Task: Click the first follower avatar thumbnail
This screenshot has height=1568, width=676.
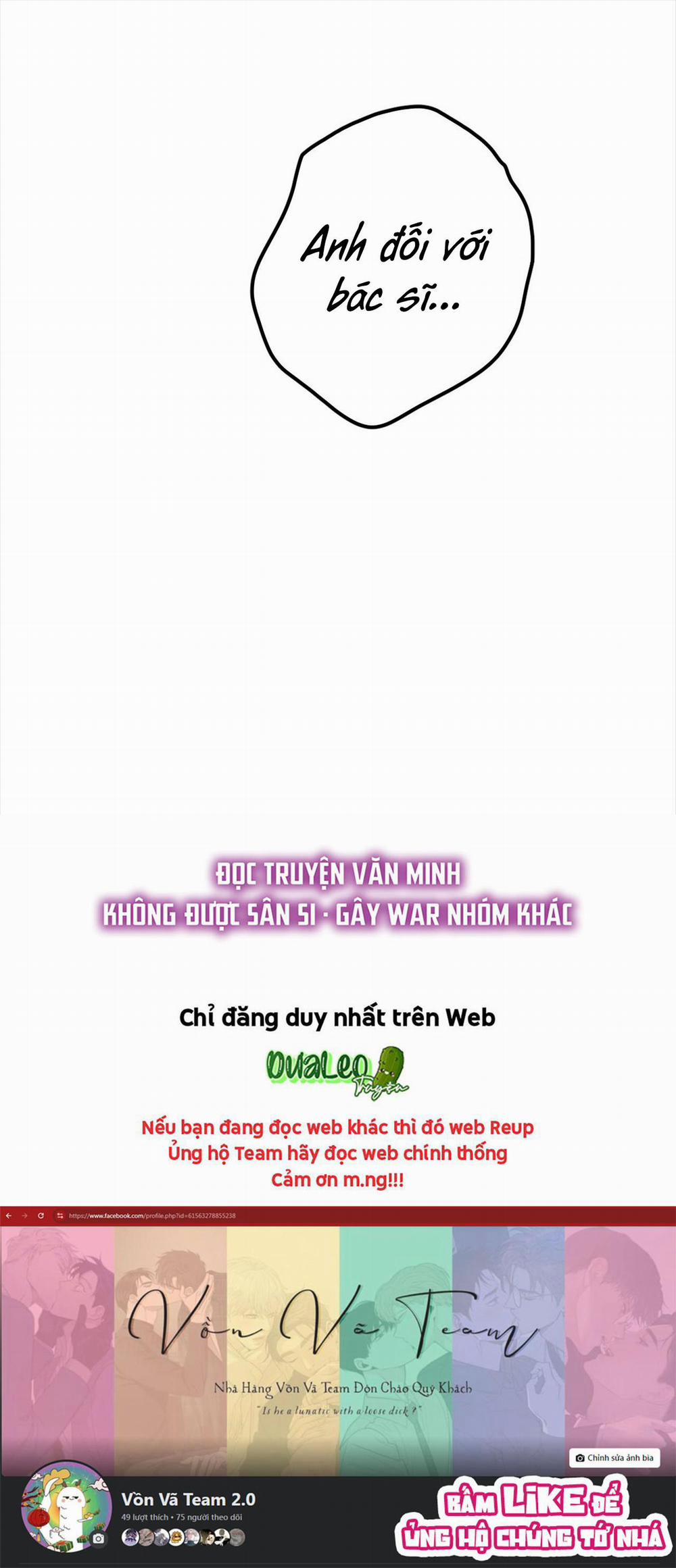Action: (x=131, y=1538)
